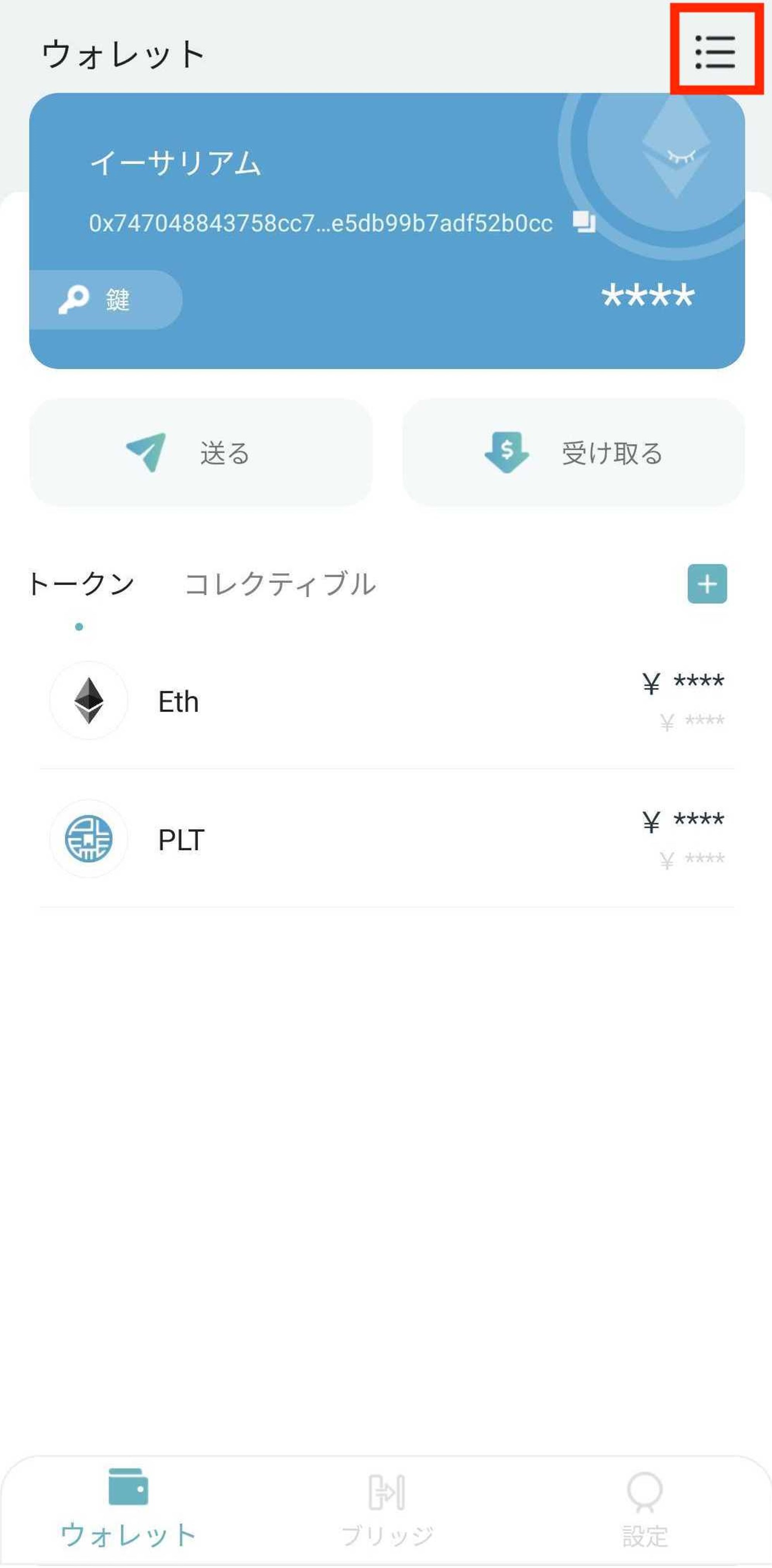The width and height of the screenshot is (772, 1568).
Task: Open the PLT token row
Action: tap(387, 840)
